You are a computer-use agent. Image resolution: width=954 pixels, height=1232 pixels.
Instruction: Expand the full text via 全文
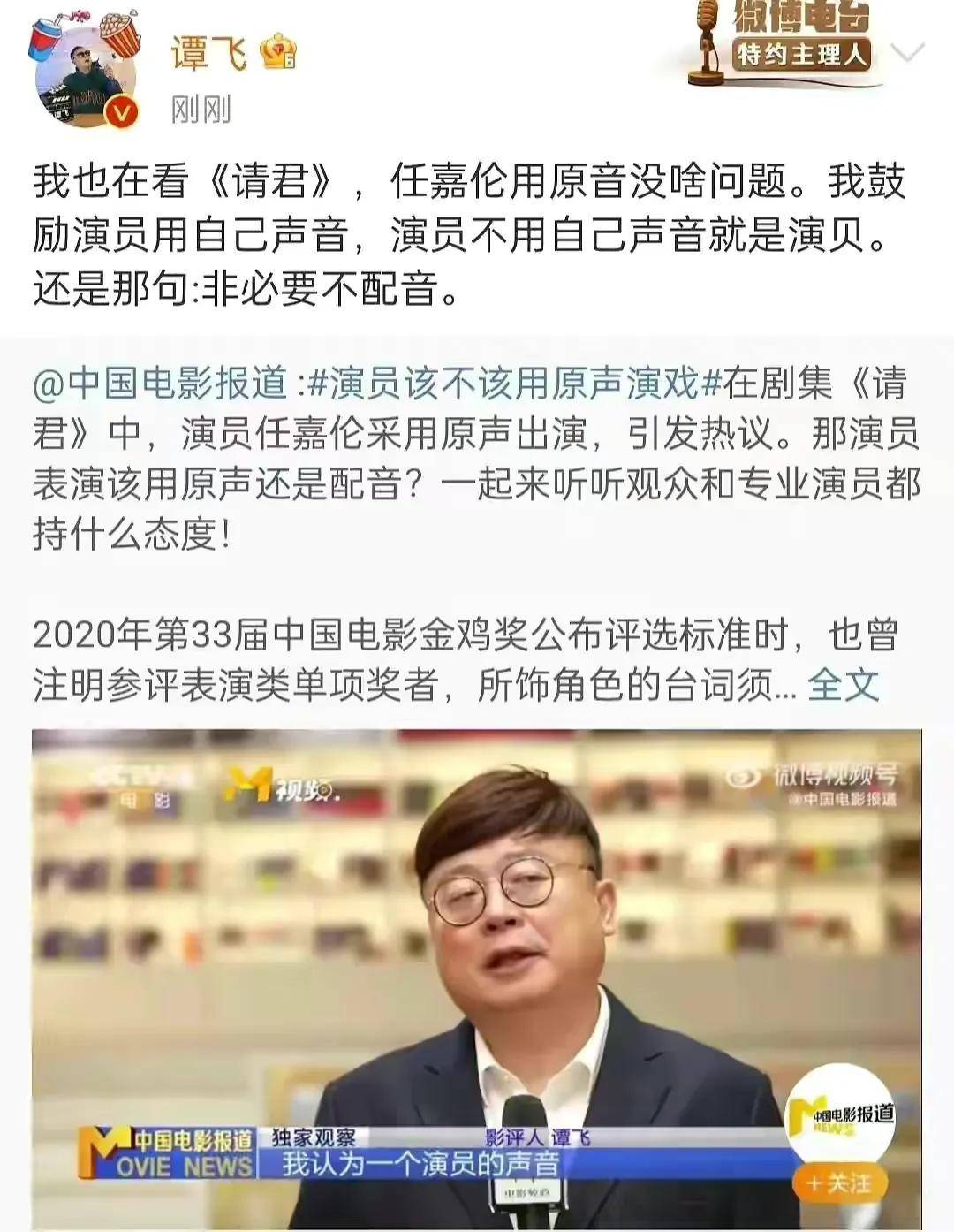coord(844,685)
